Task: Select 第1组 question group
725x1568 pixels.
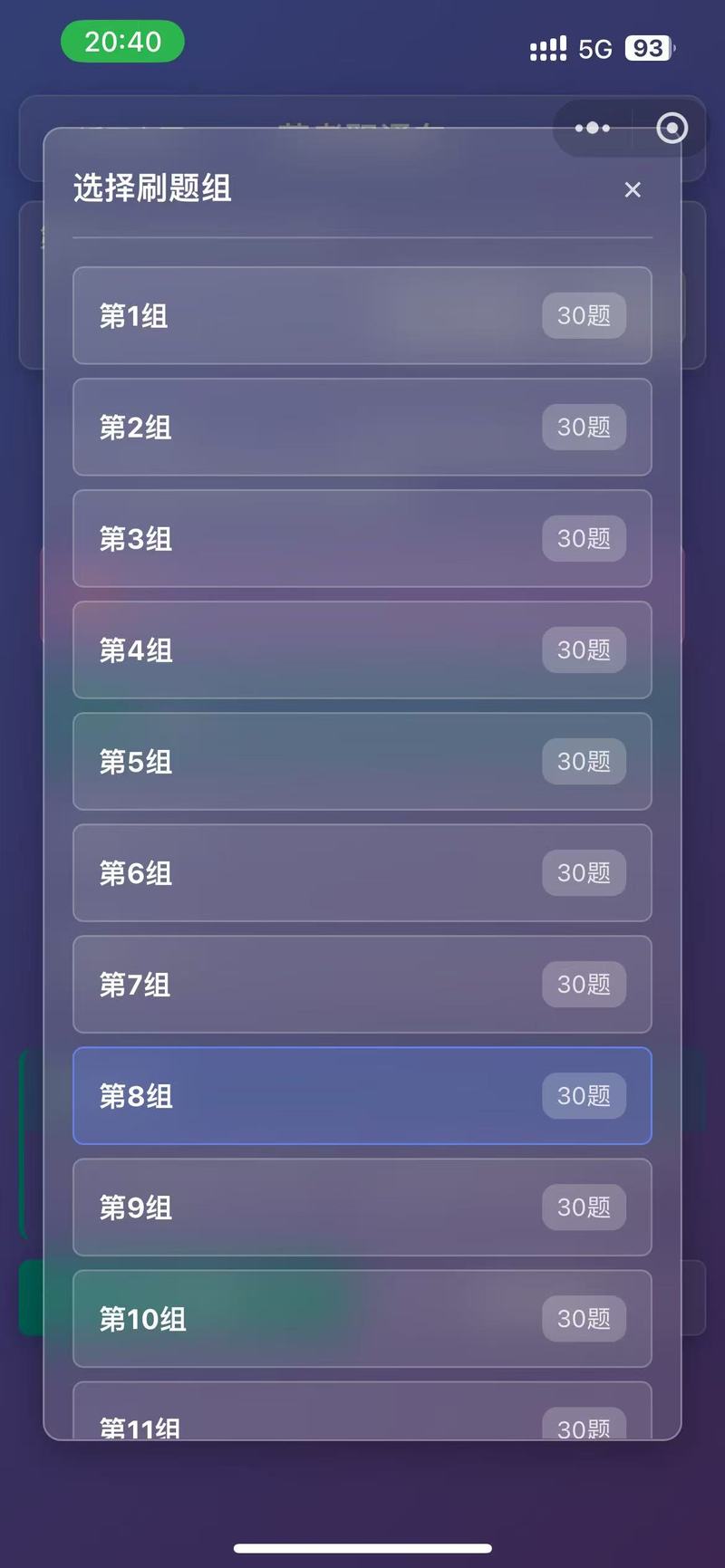Action: (x=362, y=315)
